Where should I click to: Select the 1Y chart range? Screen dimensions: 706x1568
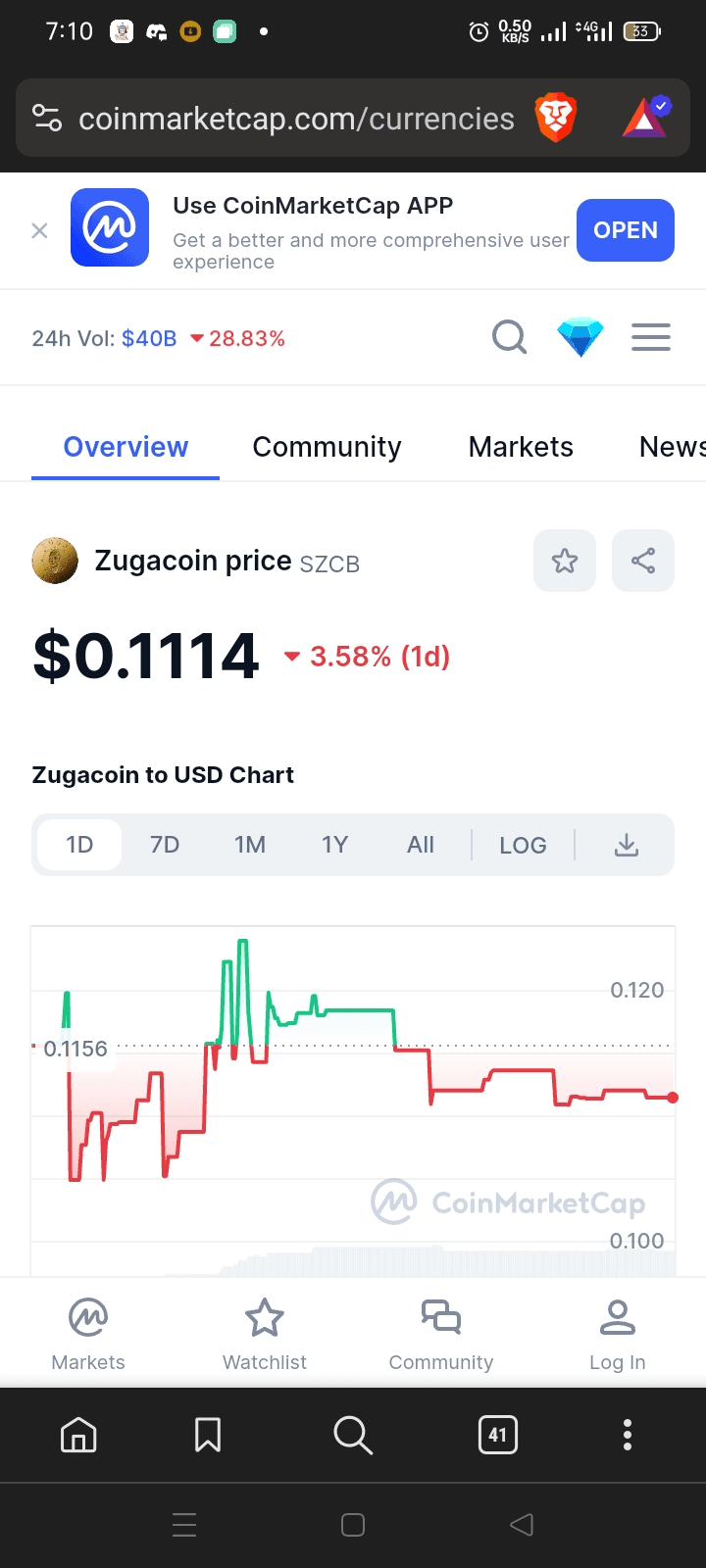click(x=335, y=845)
